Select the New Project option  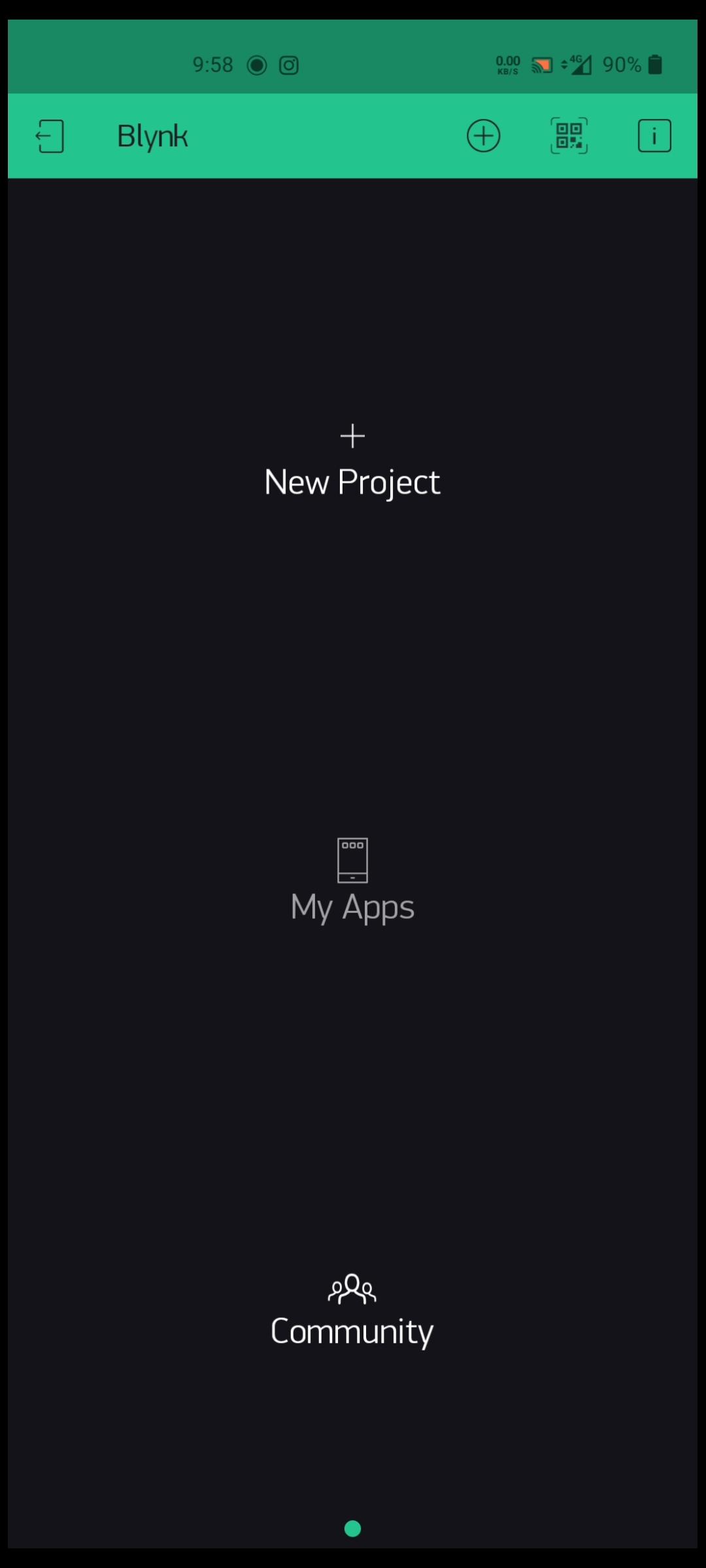(352, 481)
